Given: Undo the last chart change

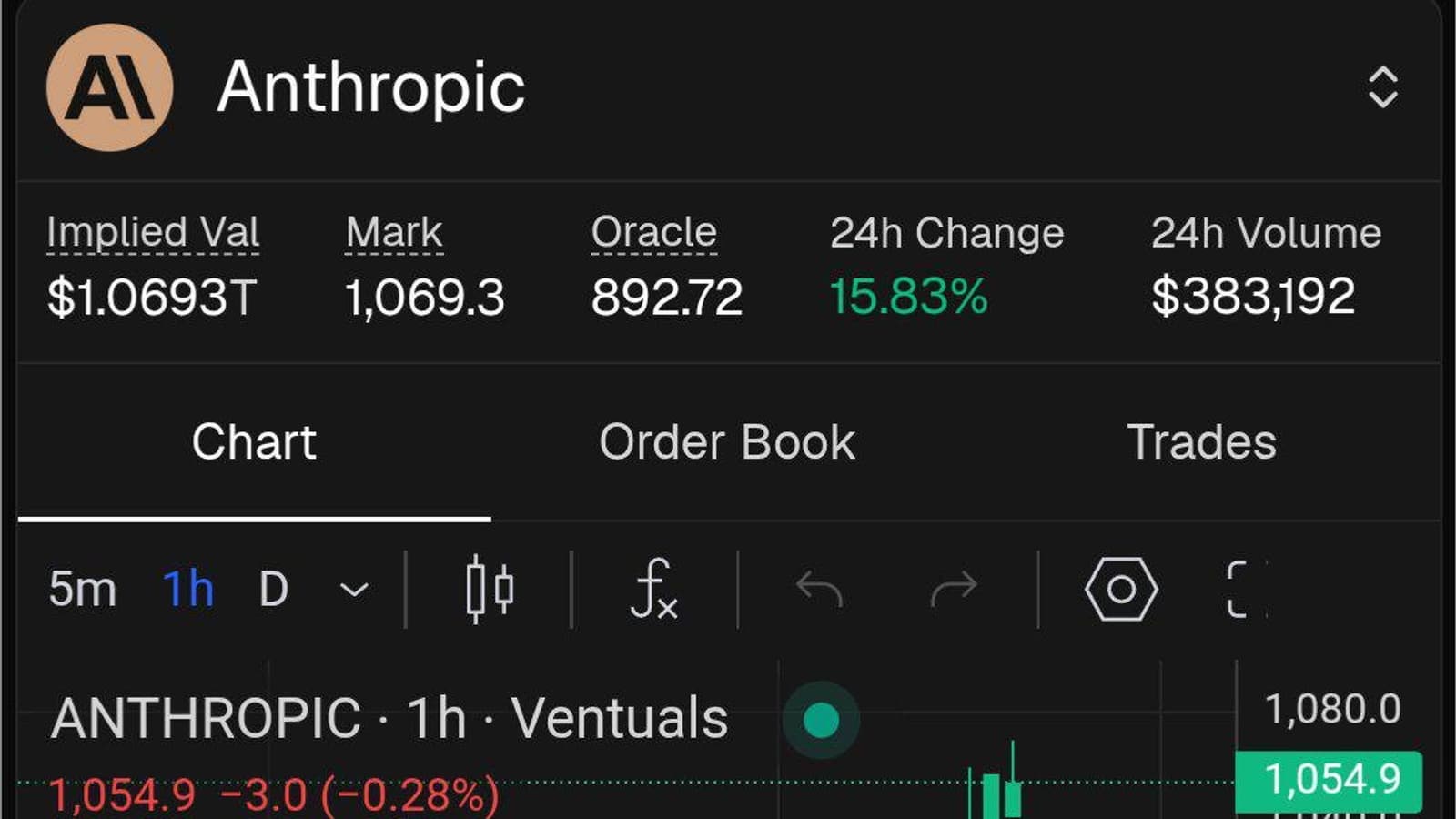Looking at the screenshot, I should pyautogui.click(x=819, y=590).
